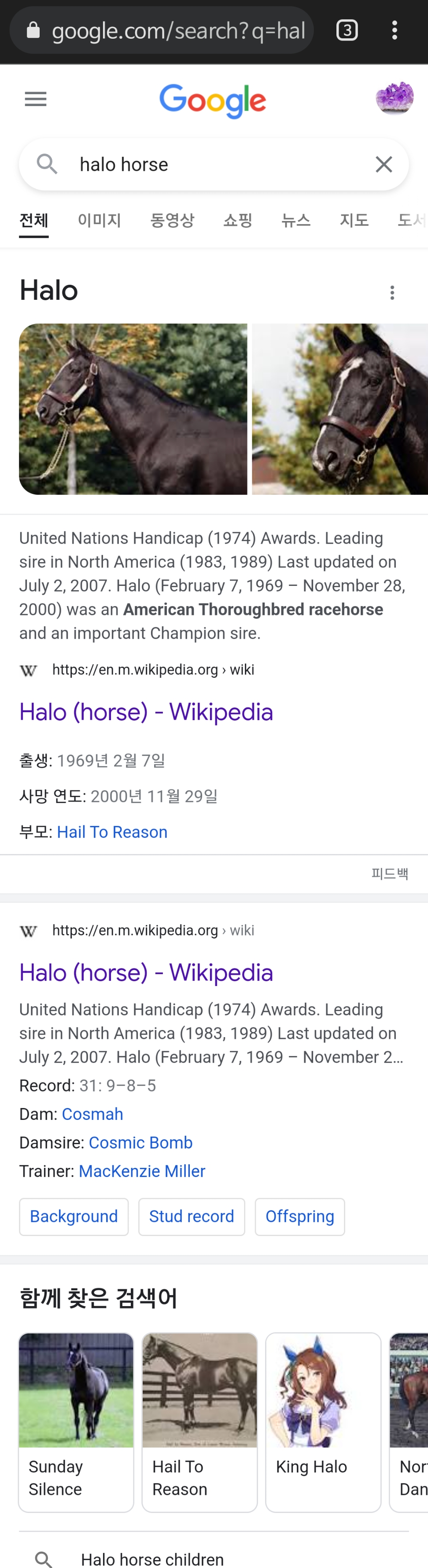Open the Google account avatar

tap(395, 98)
